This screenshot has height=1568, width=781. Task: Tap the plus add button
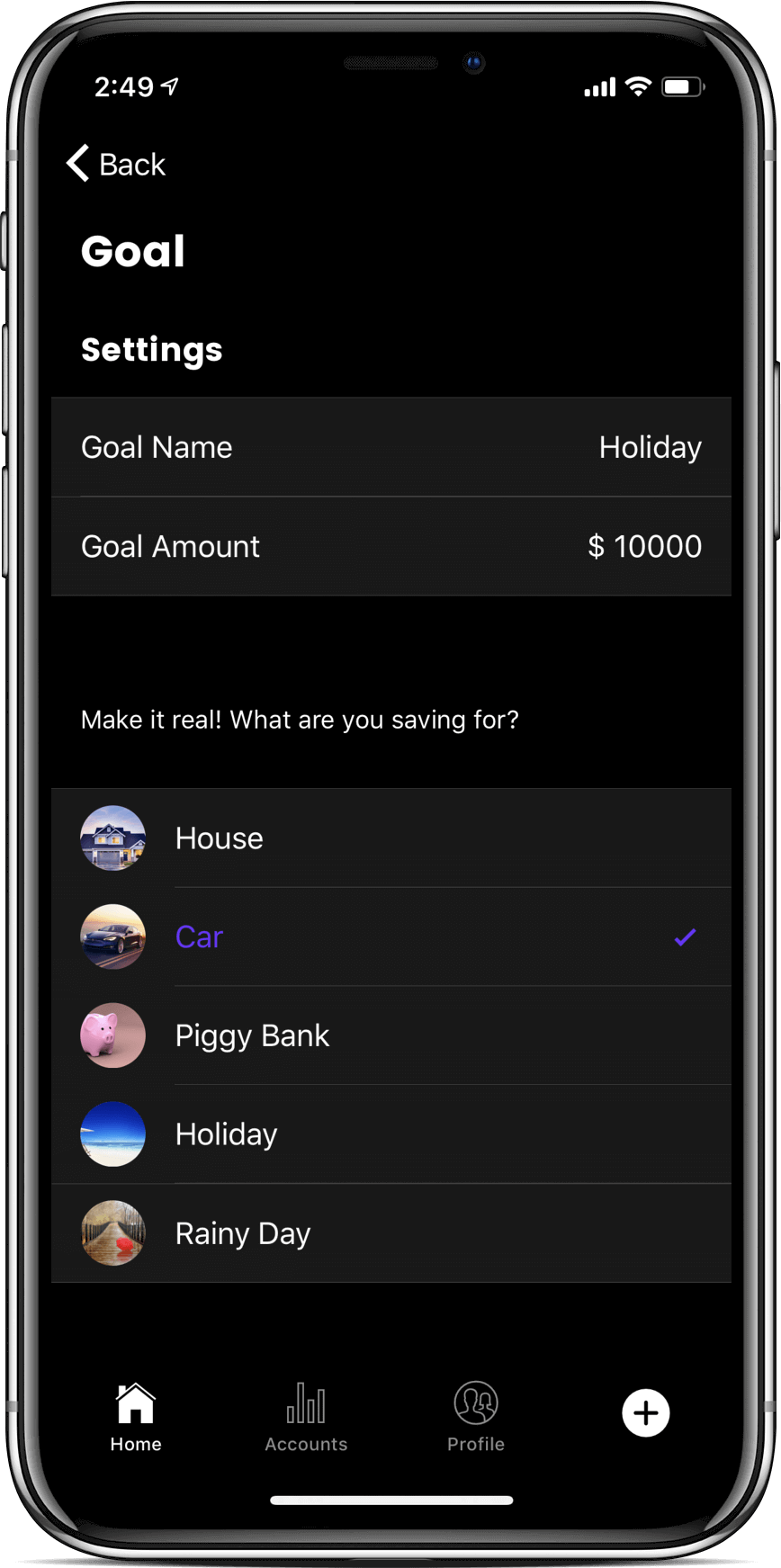pyautogui.click(x=645, y=1412)
